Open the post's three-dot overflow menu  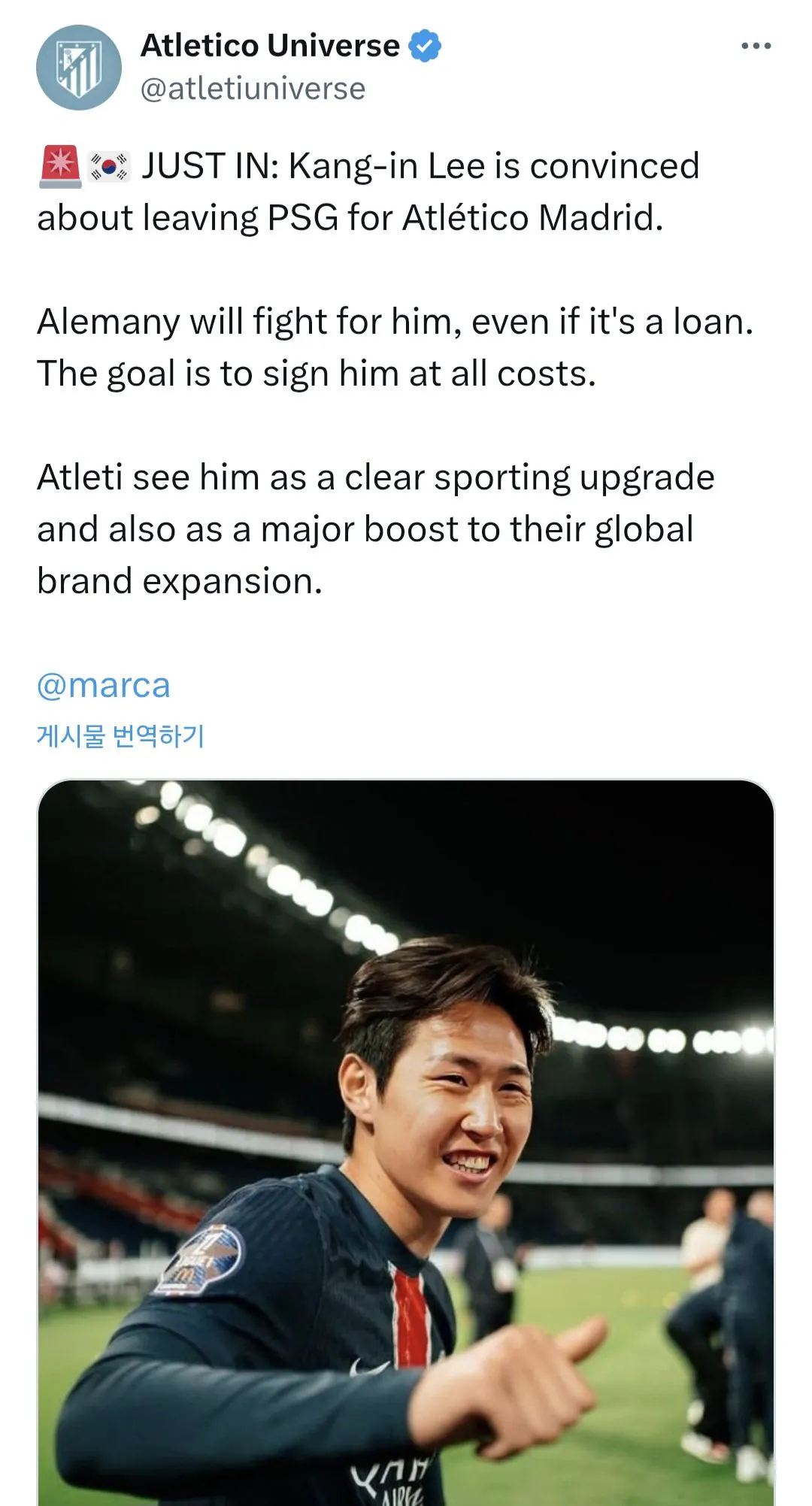[756, 46]
